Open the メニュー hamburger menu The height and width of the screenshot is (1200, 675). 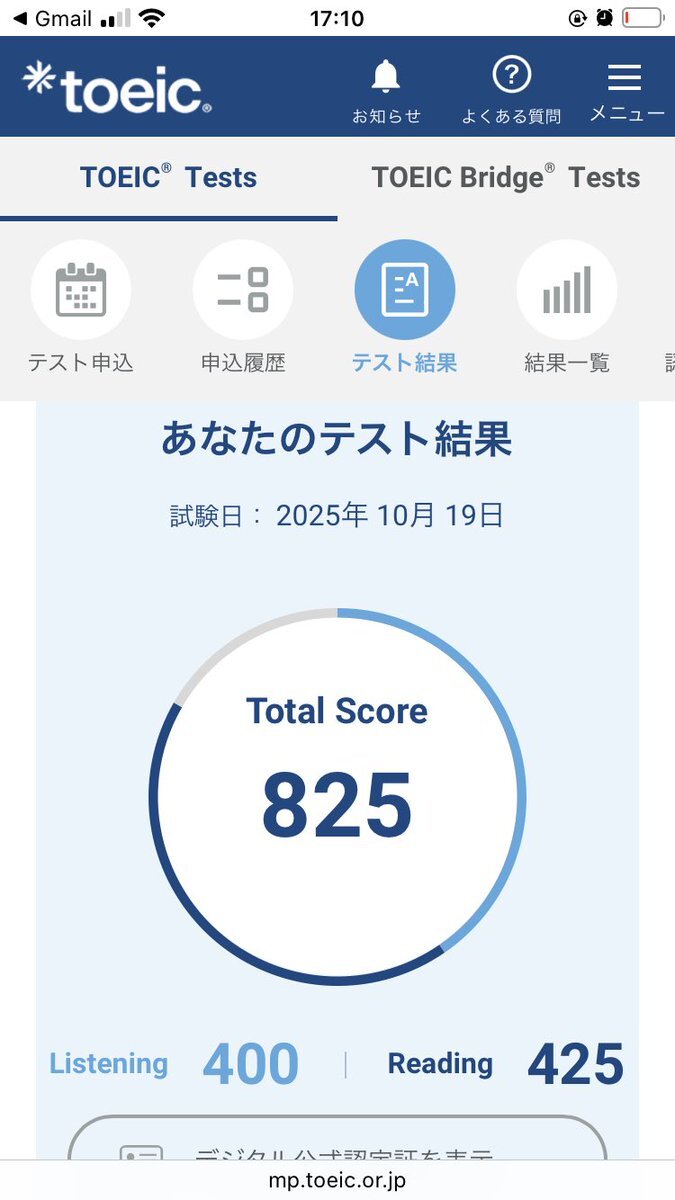click(x=625, y=88)
